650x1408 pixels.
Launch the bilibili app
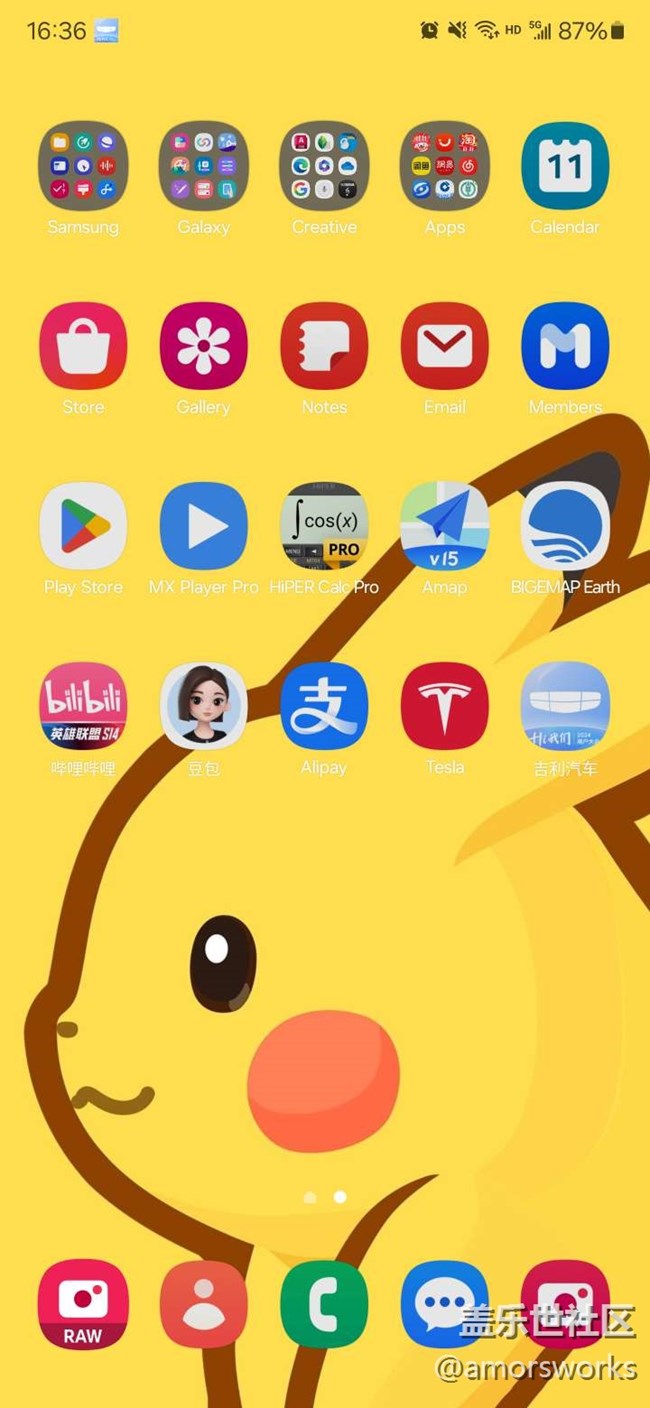(83, 706)
